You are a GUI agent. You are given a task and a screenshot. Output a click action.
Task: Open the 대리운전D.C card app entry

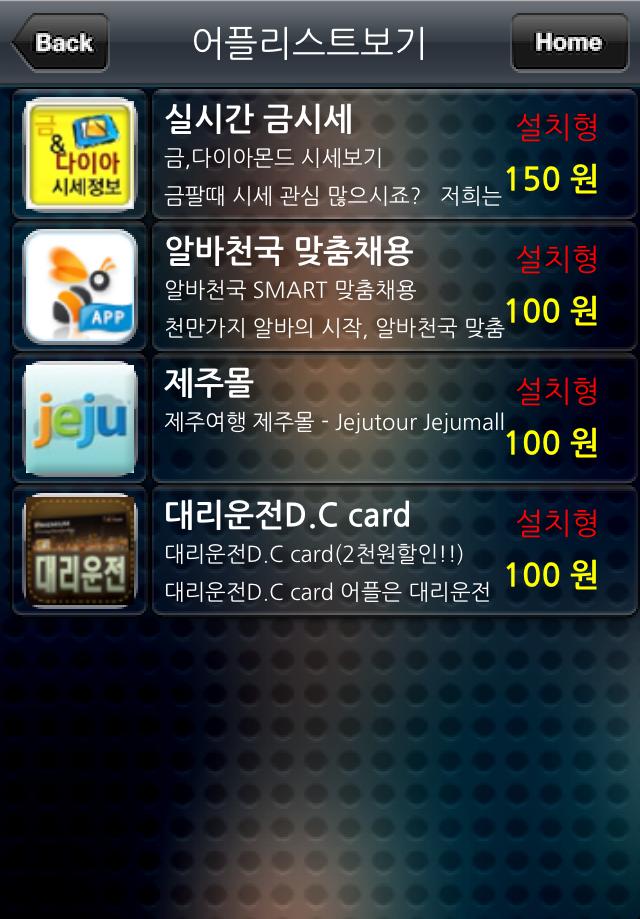(x=394, y=550)
